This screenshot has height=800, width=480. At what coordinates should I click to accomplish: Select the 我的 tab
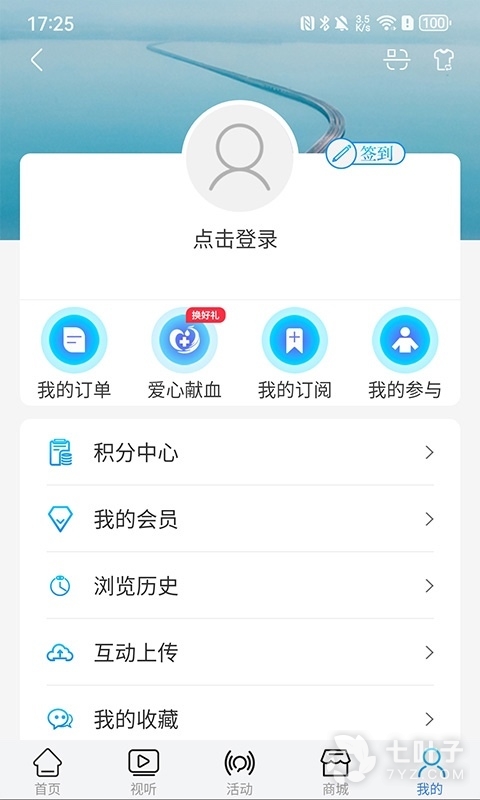[x=430, y=771]
